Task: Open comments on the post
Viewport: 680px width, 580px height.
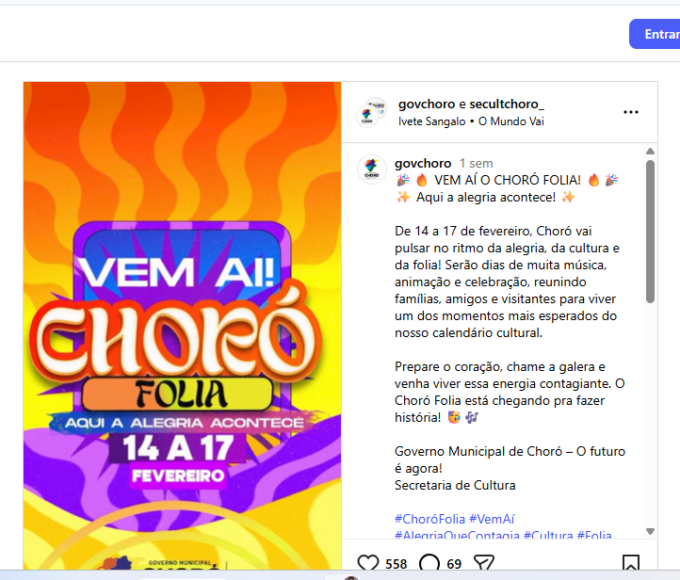Action: (430, 563)
